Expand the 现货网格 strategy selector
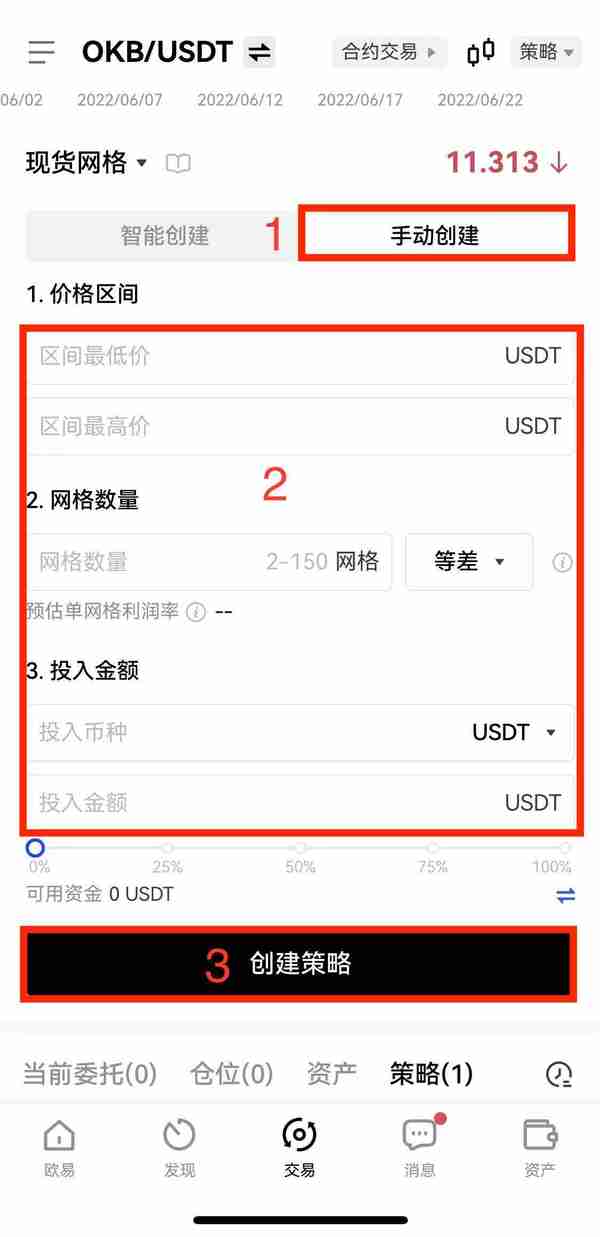This screenshot has width=600, height=1237. (x=87, y=162)
